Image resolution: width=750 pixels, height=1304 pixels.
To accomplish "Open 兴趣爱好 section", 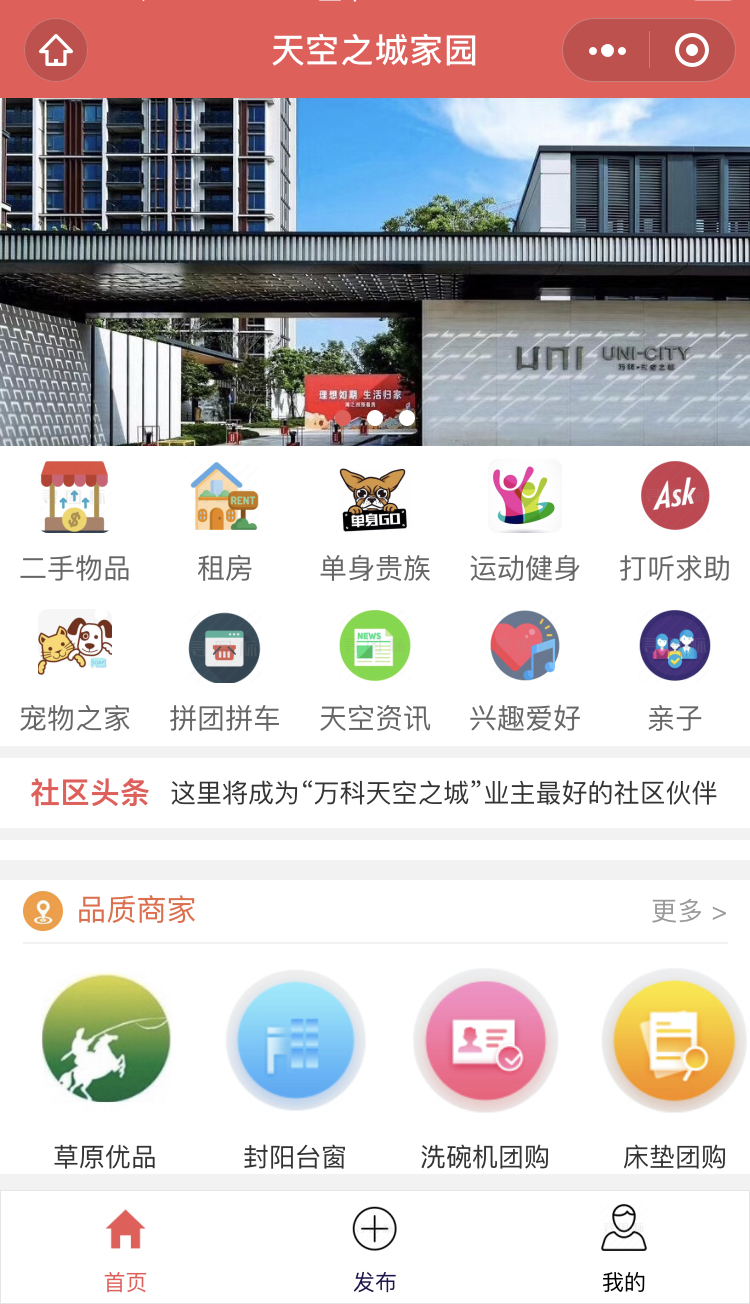I will pyautogui.click(x=525, y=670).
